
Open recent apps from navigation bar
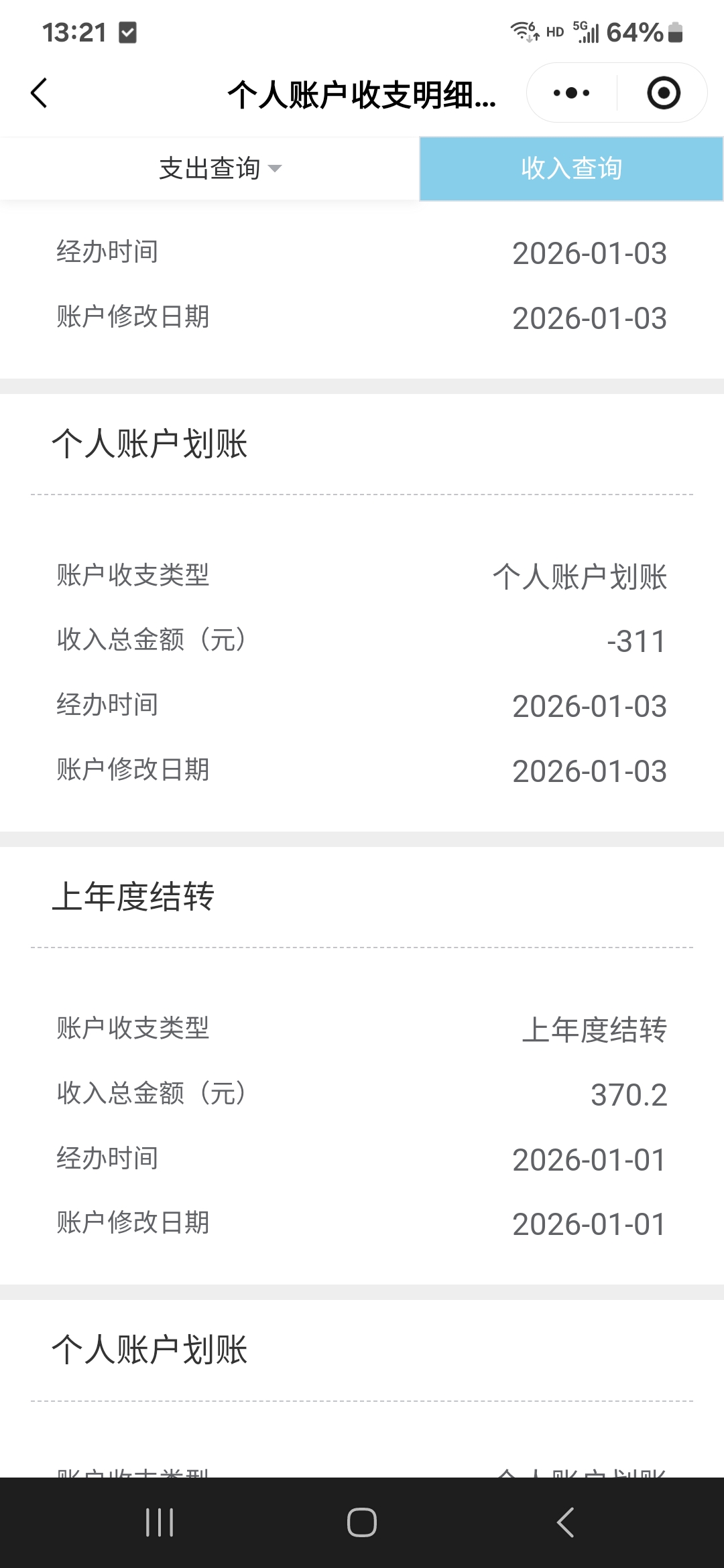160,1522
